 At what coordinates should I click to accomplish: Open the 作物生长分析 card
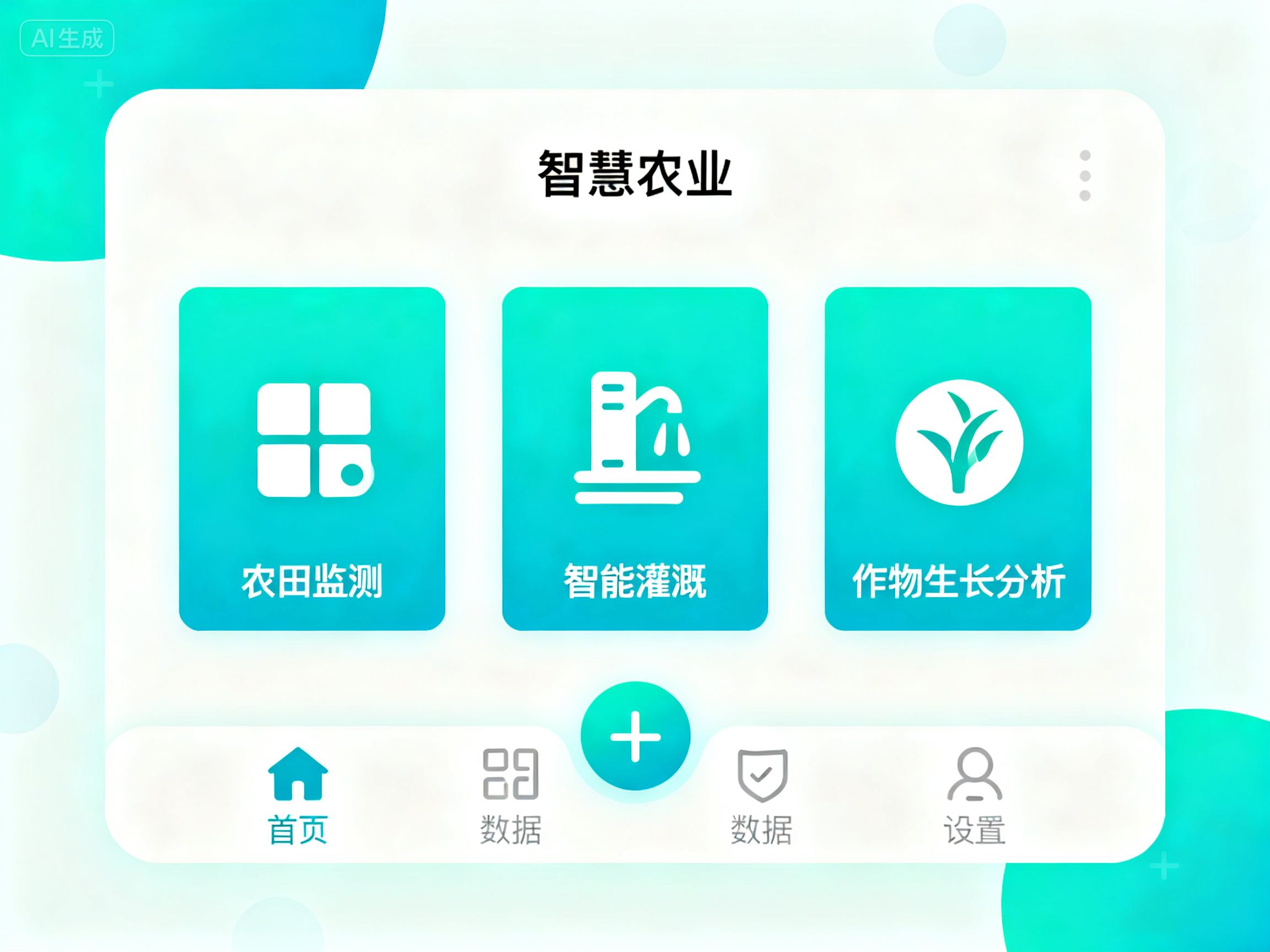tap(957, 458)
